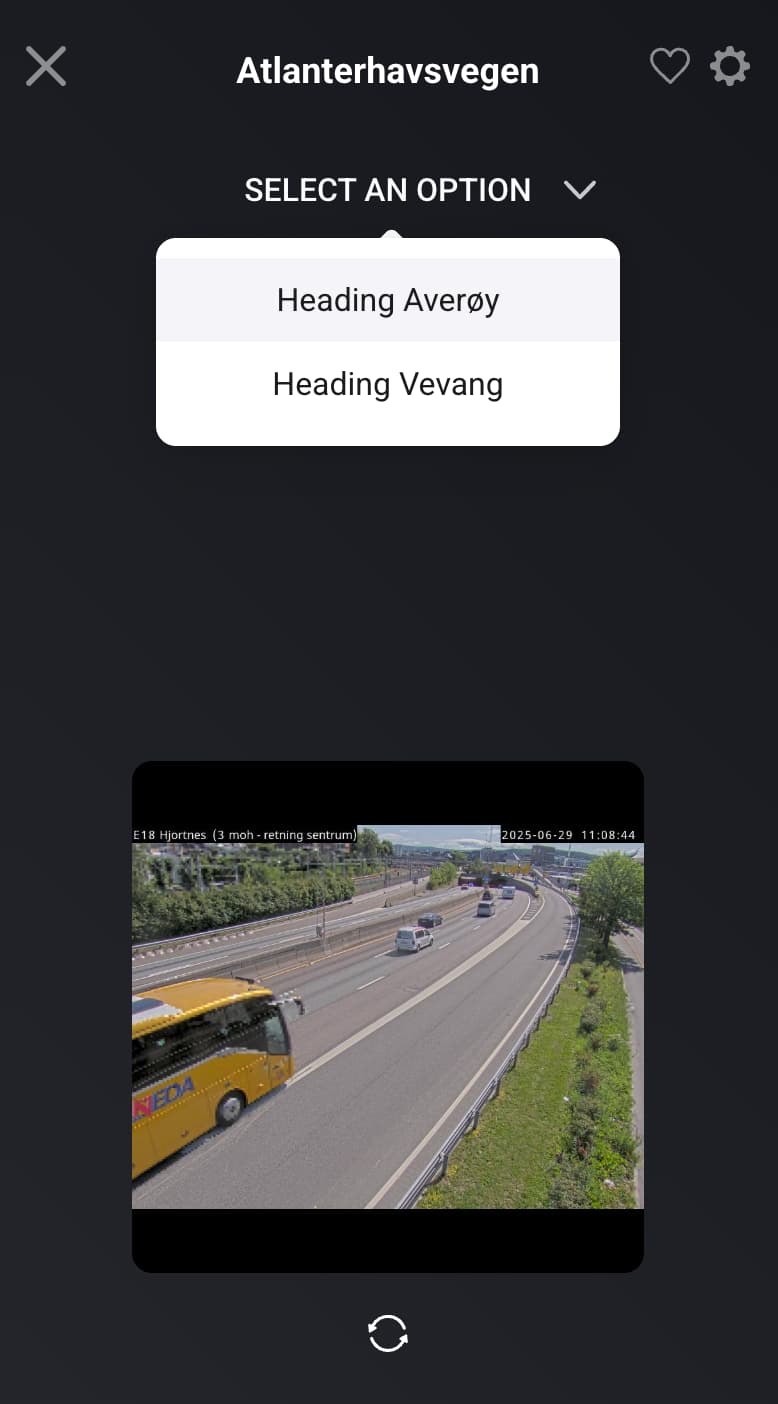
Task: Open the settings gear
Action: click(730, 67)
